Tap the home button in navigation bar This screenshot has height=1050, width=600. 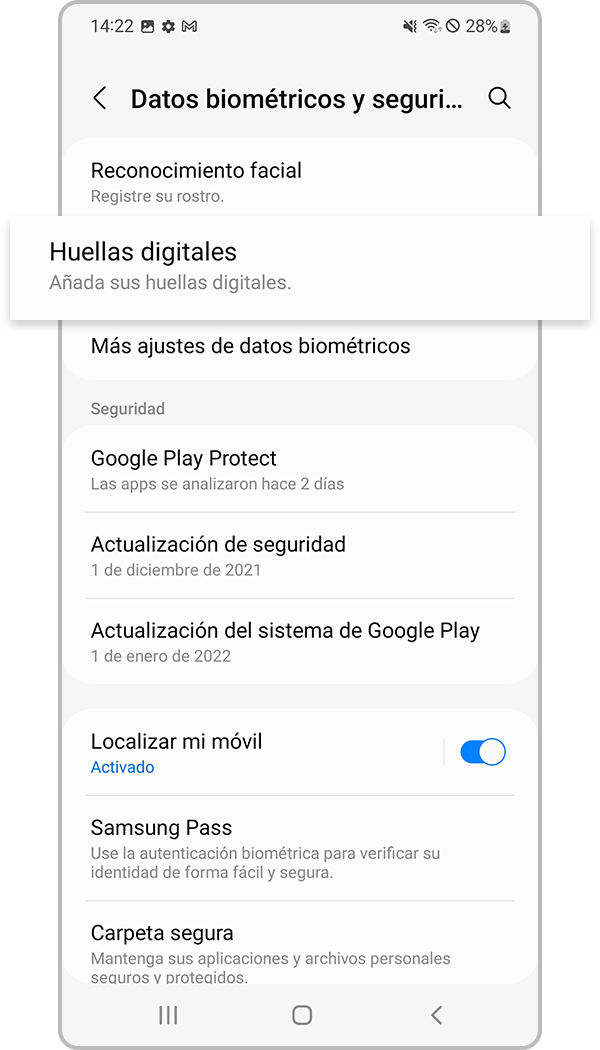click(x=302, y=1015)
